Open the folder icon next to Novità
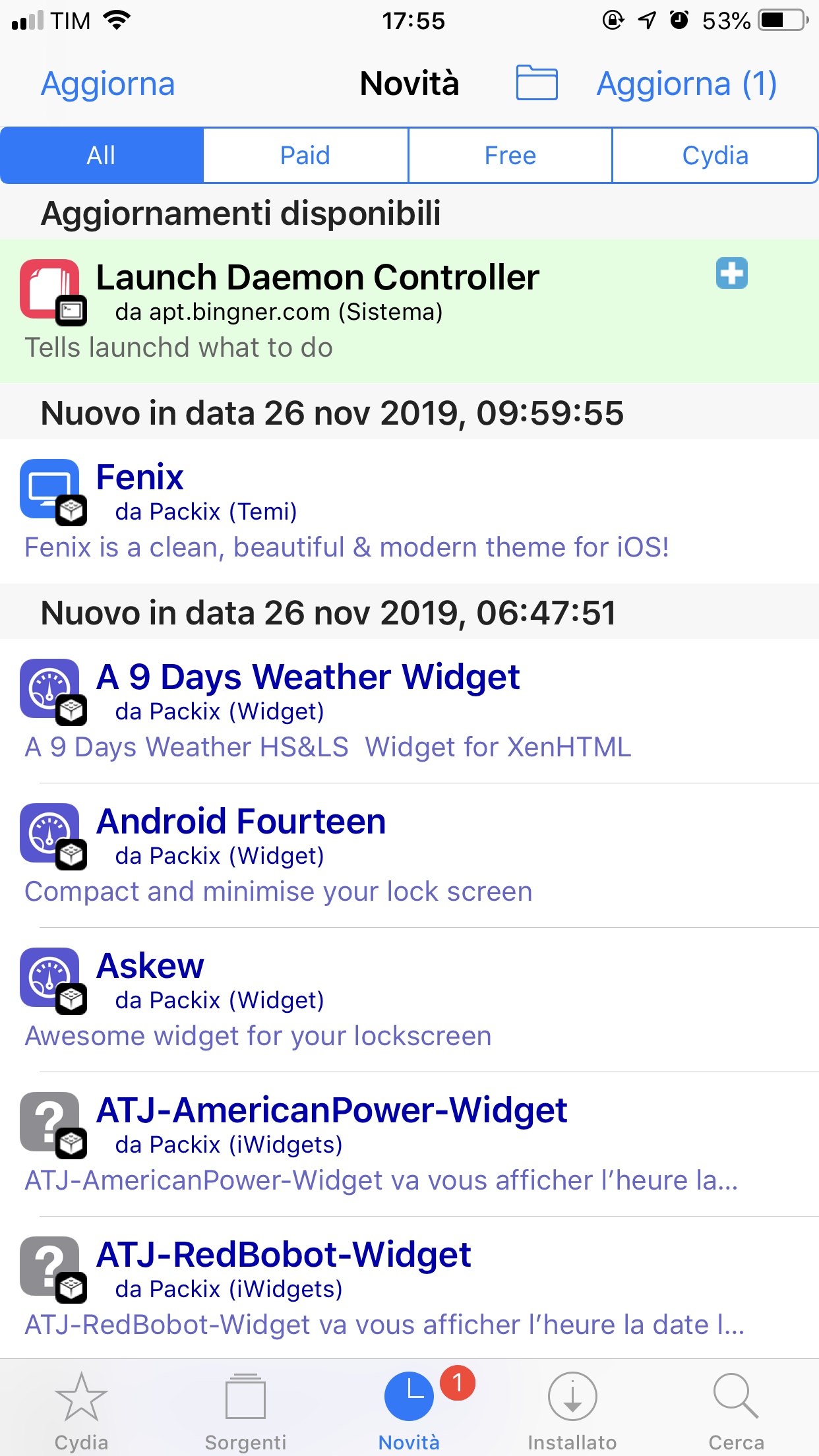819x1456 pixels. click(x=536, y=83)
